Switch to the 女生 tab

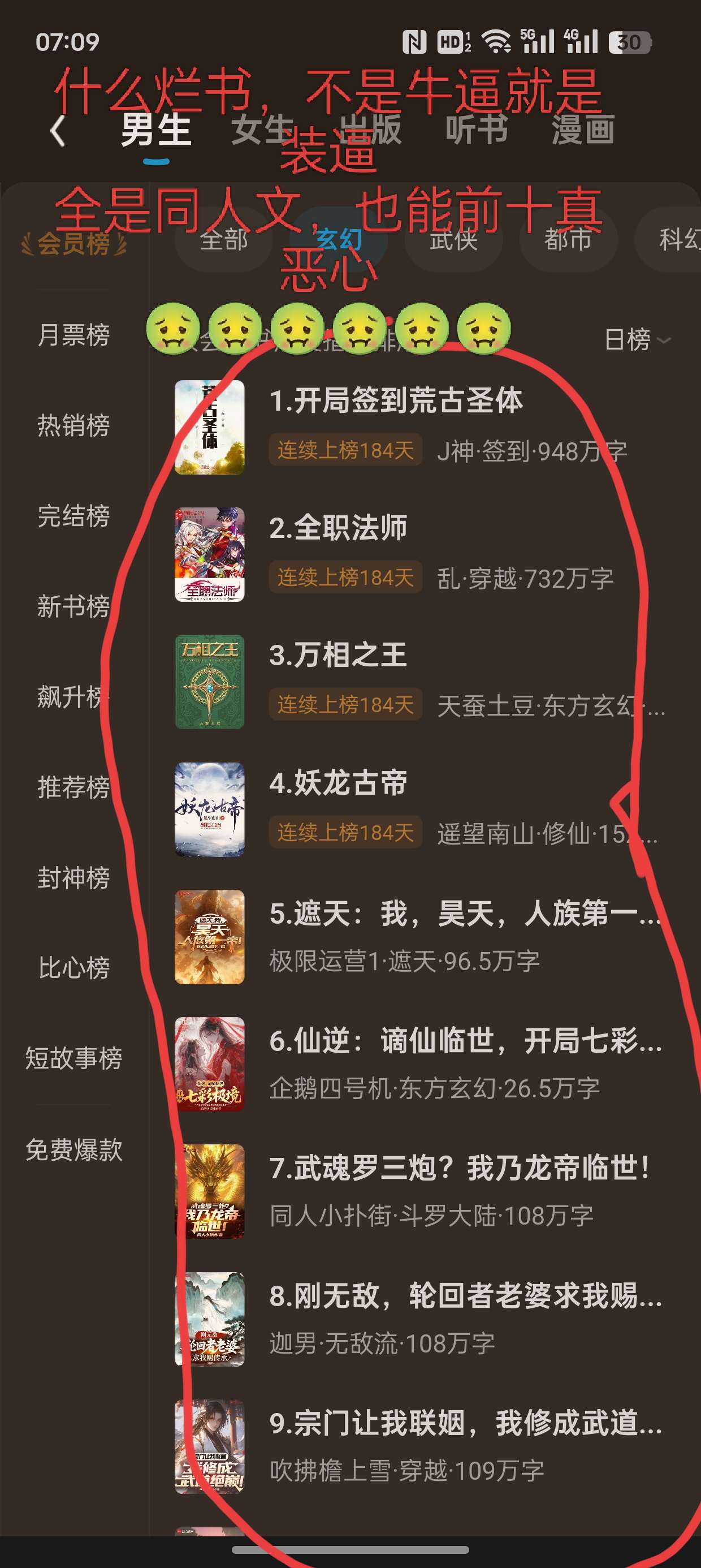262,130
